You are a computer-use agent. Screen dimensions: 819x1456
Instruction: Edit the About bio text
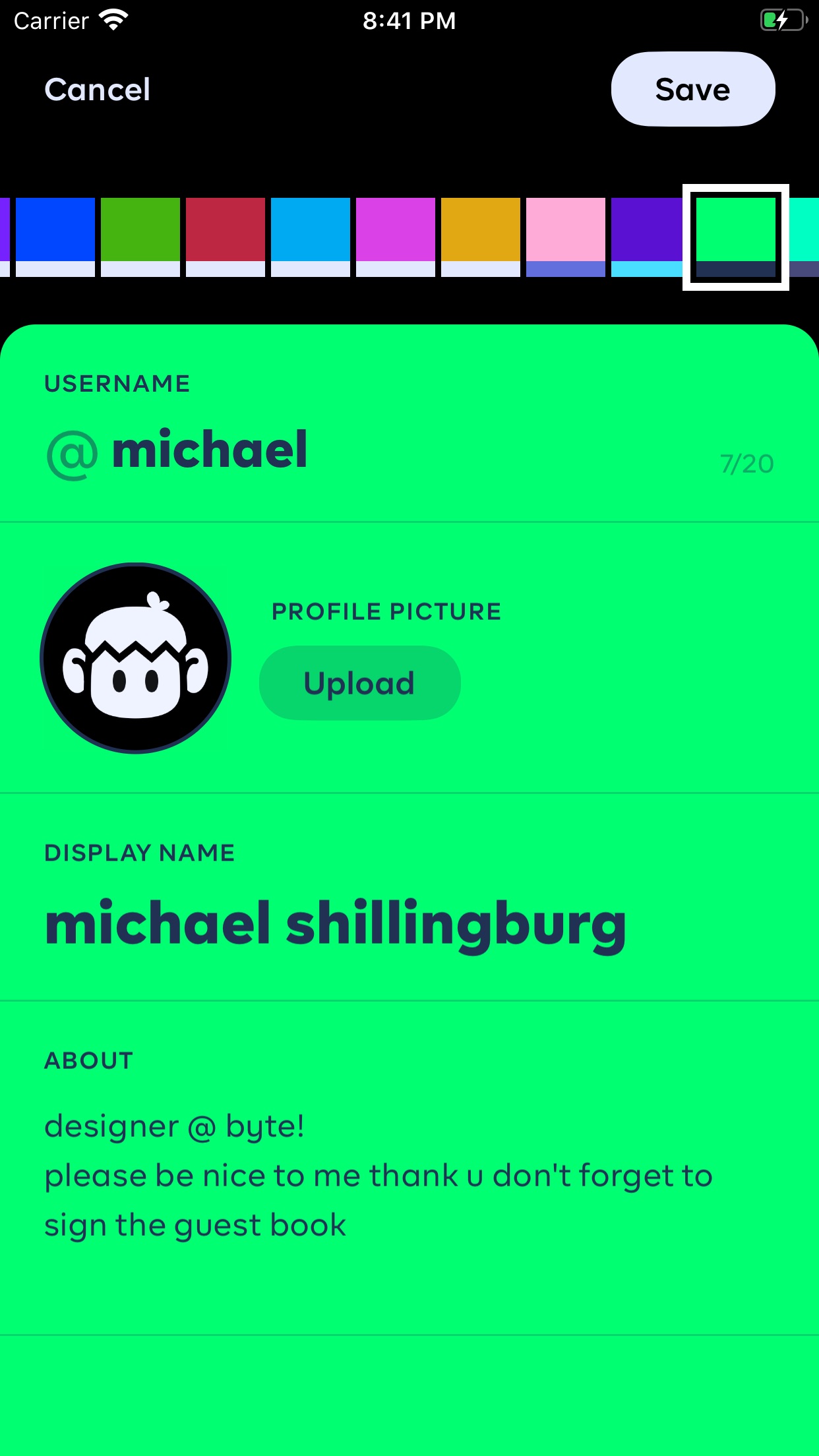(x=379, y=1175)
